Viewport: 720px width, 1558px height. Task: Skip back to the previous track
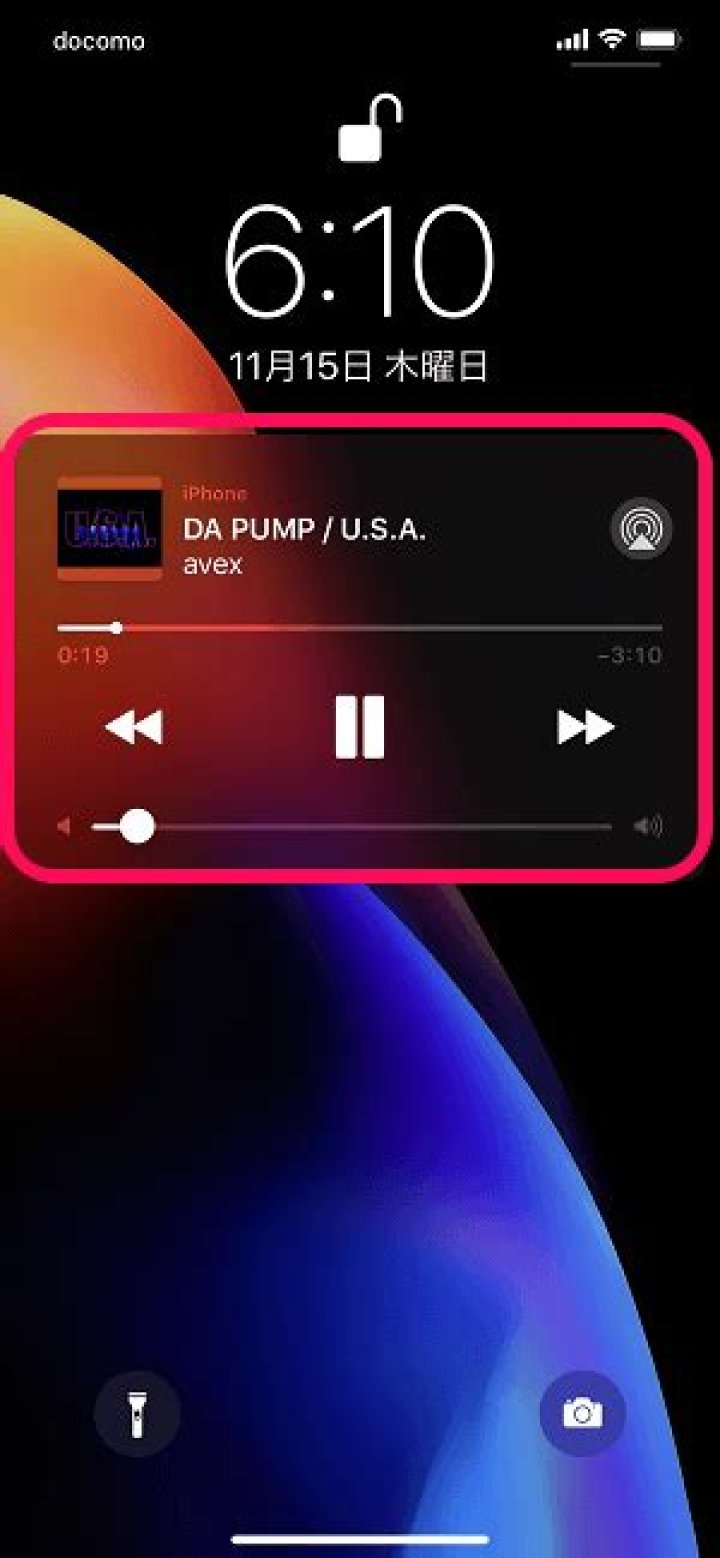134,727
